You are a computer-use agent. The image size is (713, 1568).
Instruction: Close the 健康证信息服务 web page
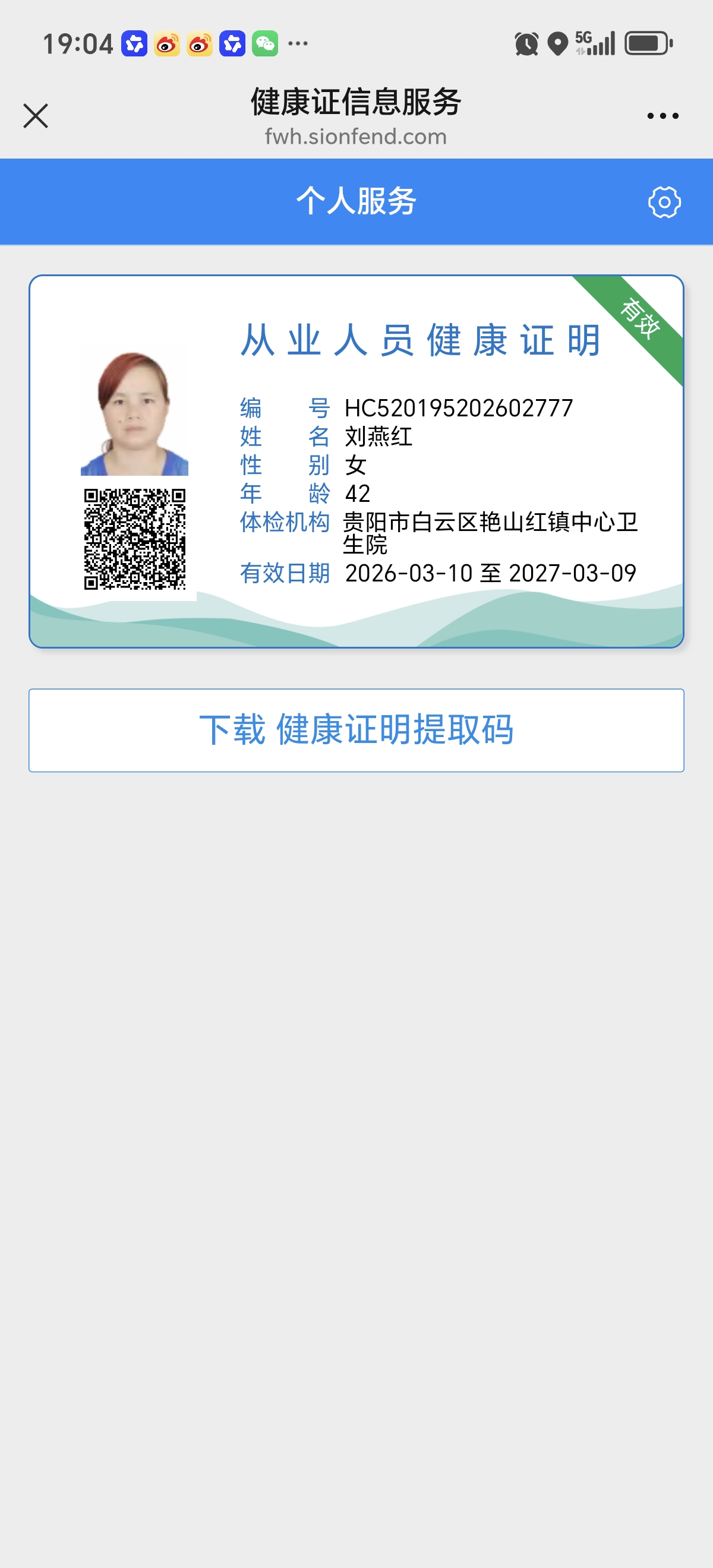click(35, 116)
